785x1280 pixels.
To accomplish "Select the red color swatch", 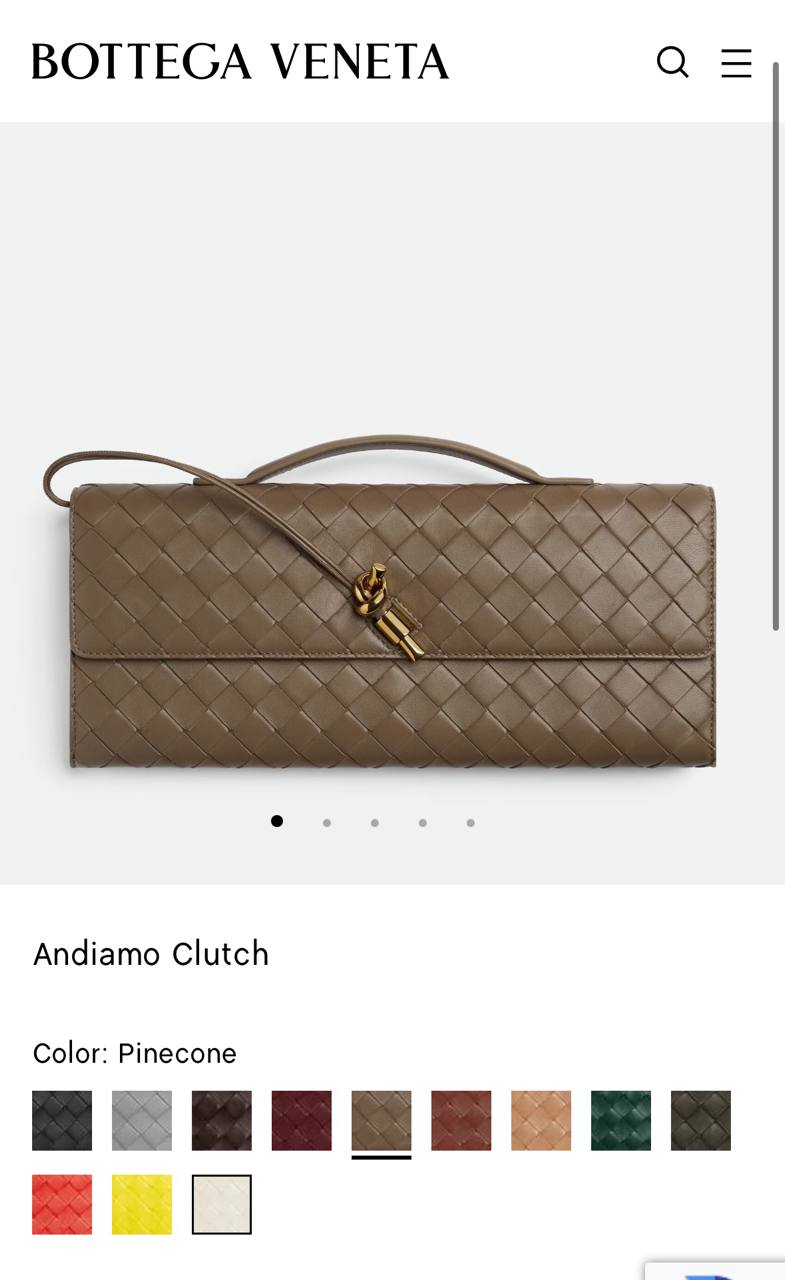I will (x=62, y=1204).
